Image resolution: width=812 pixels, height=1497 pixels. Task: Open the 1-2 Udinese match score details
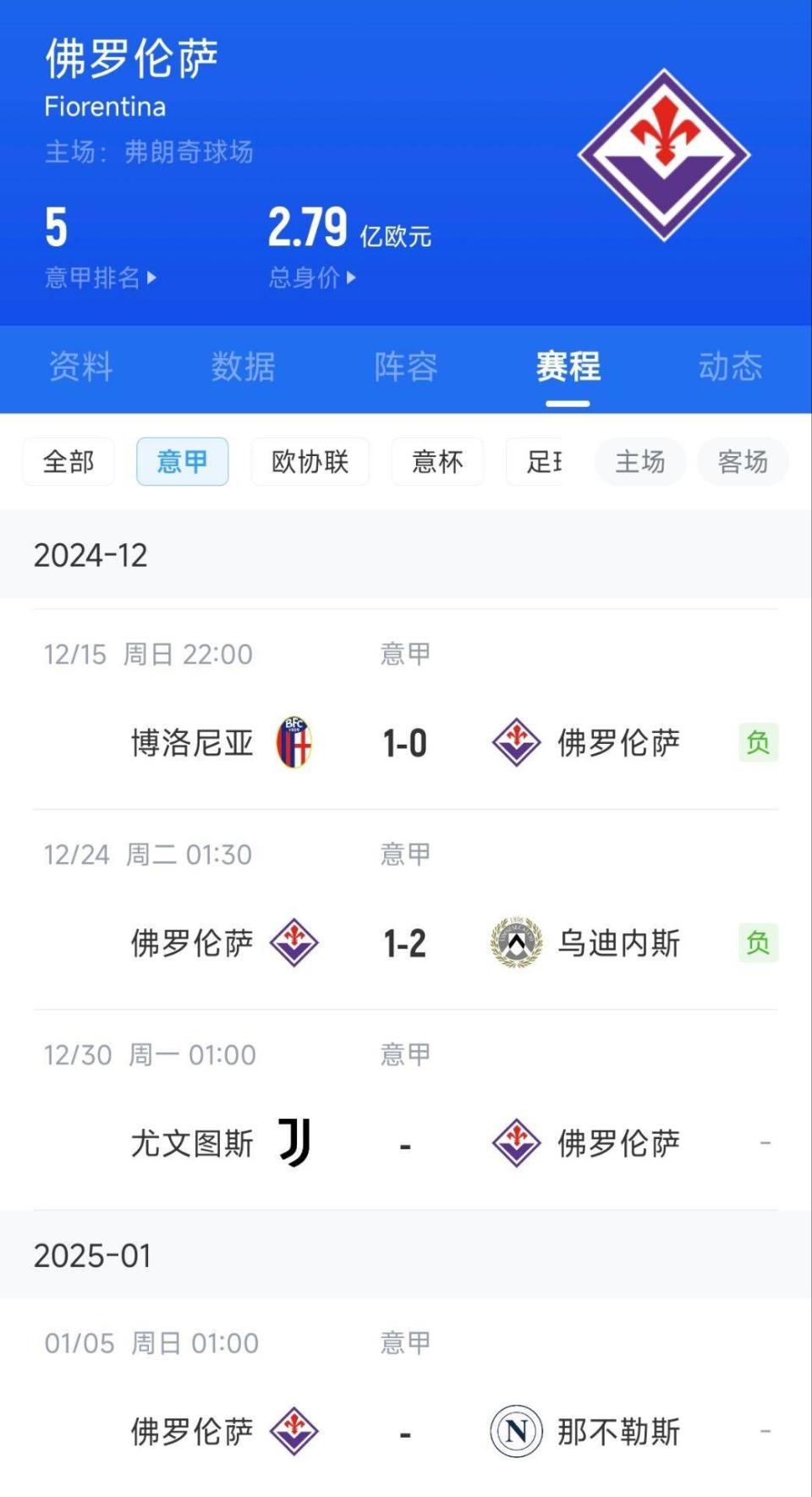[404, 942]
